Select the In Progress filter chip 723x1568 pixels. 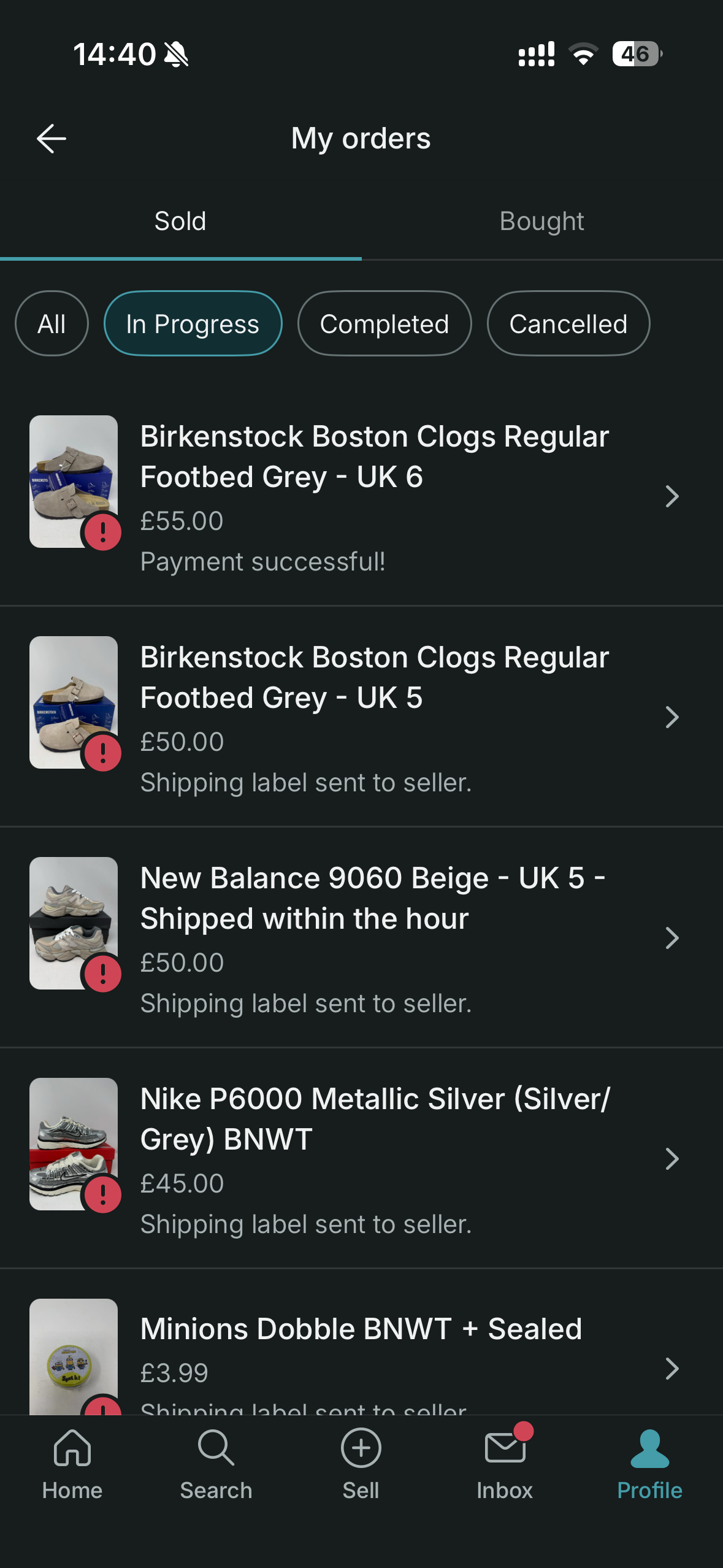pyautogui.click(x=193, y=324)
